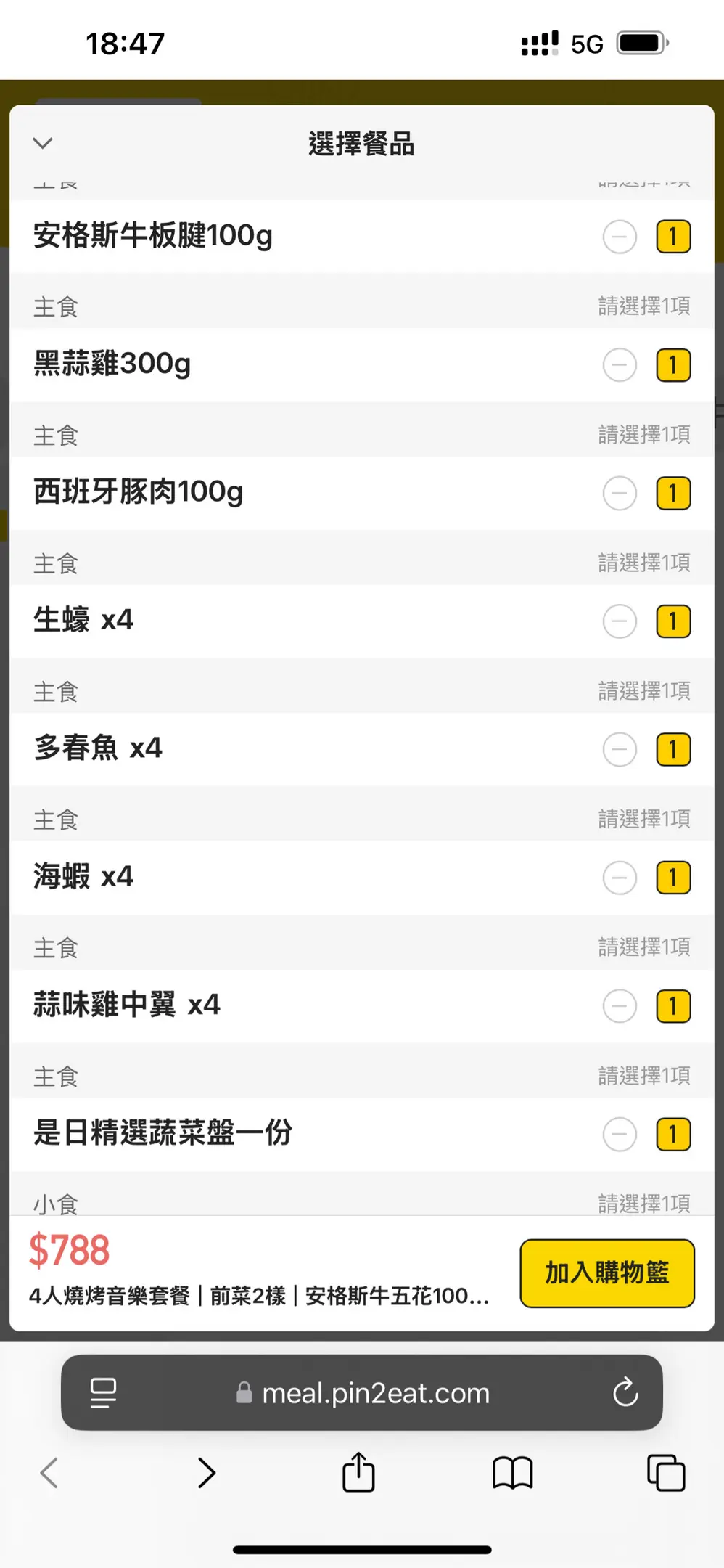Screen dimensions: 724x1568
Task: Open the meal.pin2eat.com address bar
Action: (362, 1392)
